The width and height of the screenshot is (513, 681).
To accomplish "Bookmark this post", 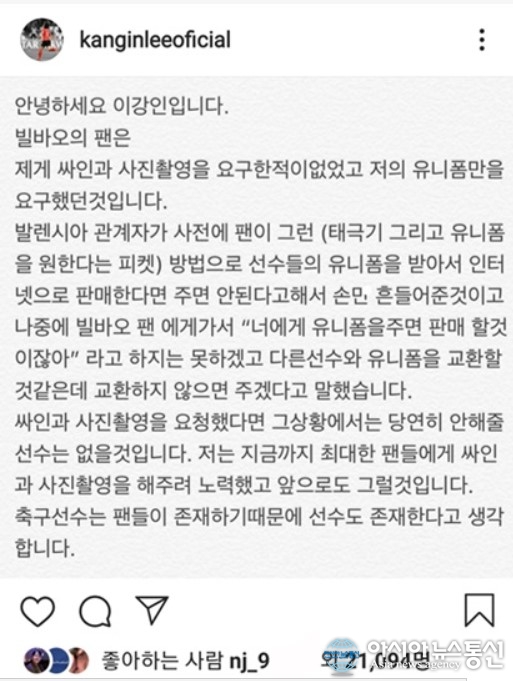I will [480, 610].
